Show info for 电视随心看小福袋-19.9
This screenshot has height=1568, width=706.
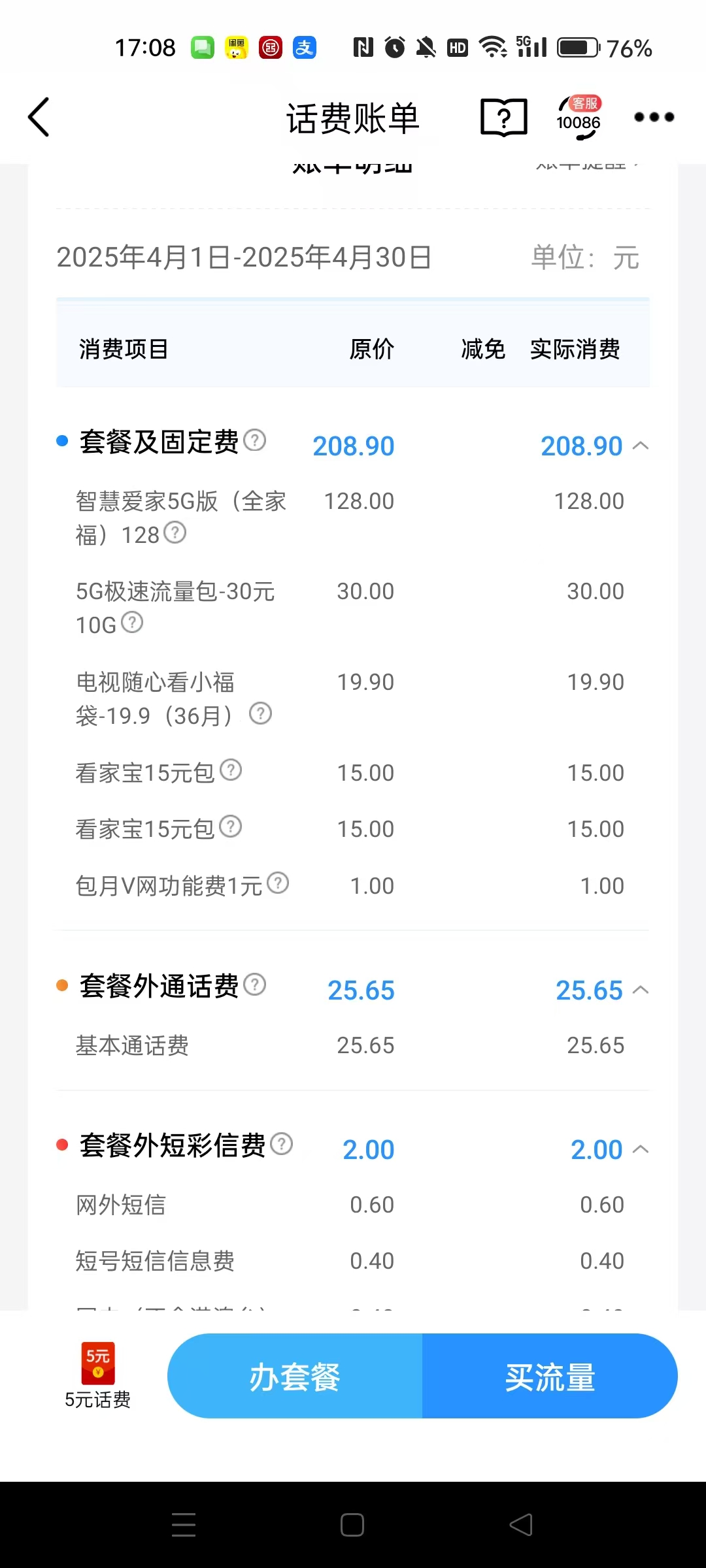point(260,713)
